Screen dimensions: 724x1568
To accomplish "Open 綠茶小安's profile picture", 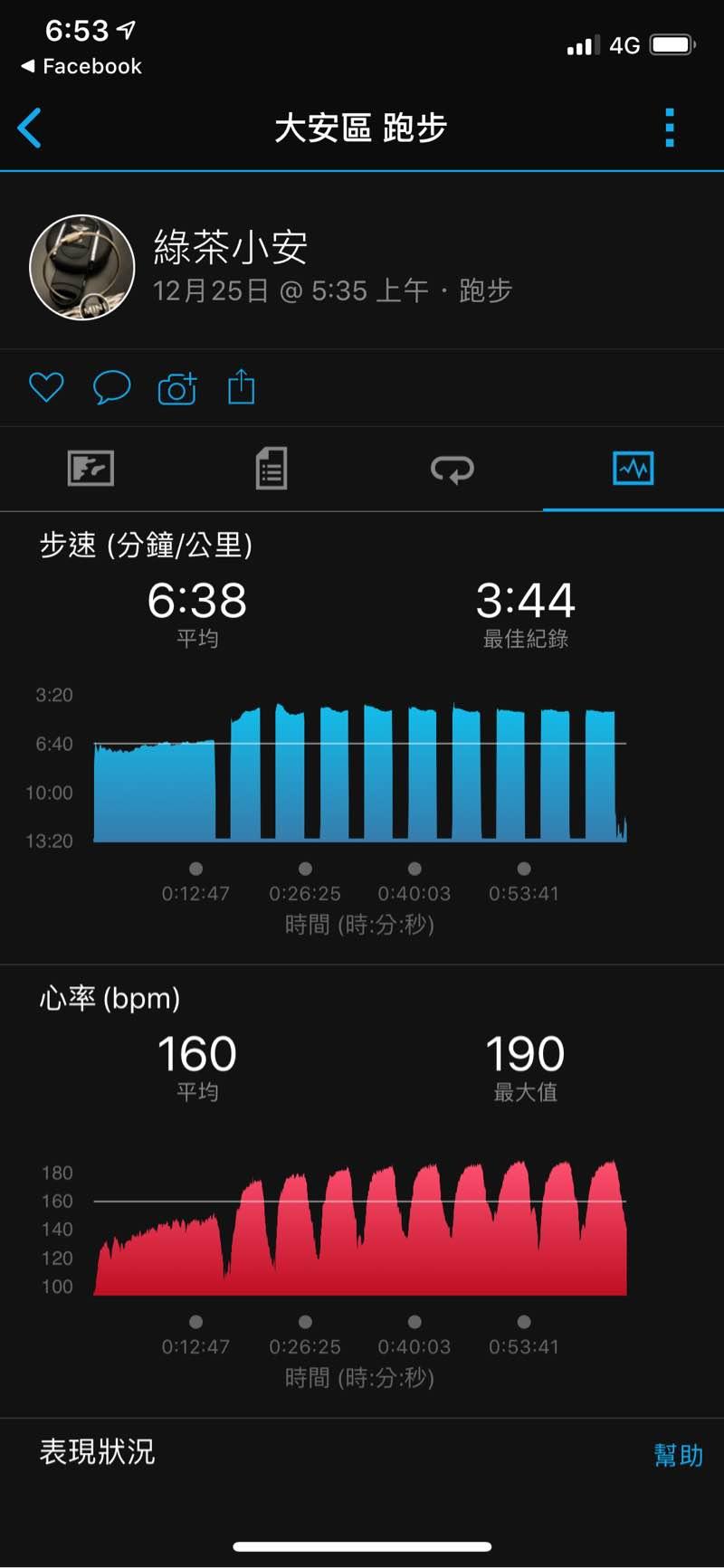I will pyautogui.click(x=82, y=267).
